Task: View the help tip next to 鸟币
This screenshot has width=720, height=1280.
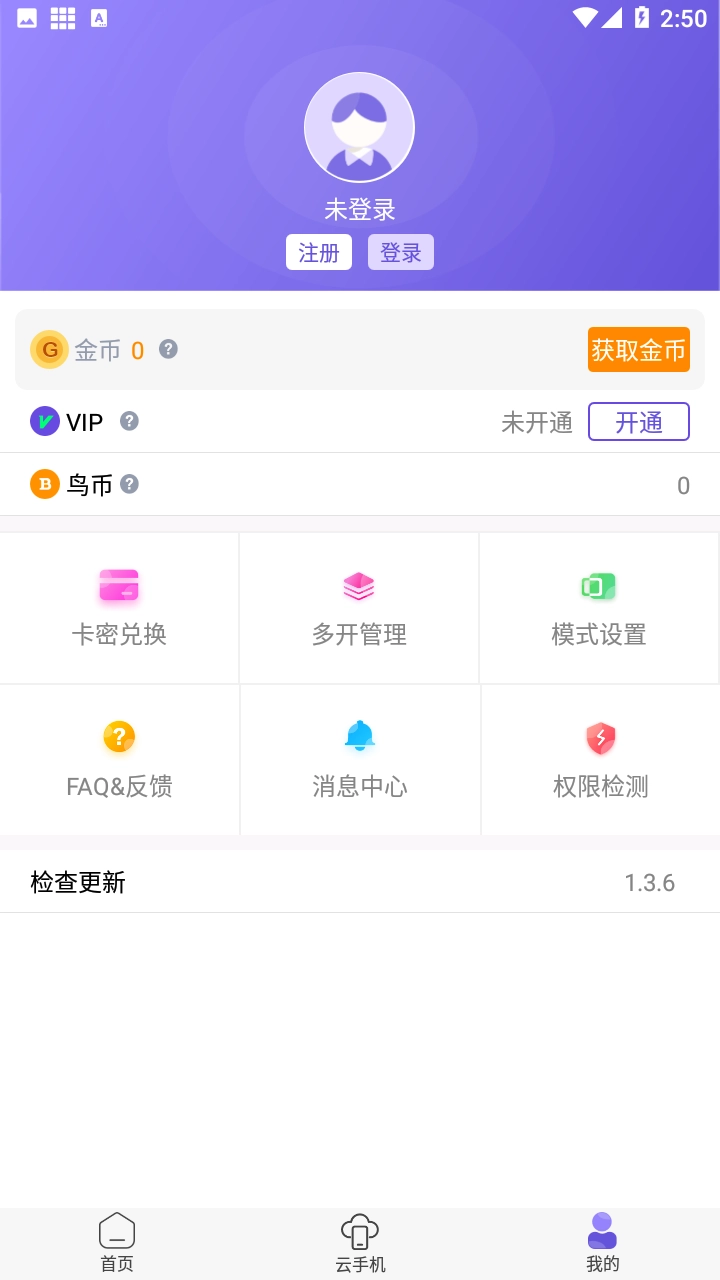Action: coord(129,484)
